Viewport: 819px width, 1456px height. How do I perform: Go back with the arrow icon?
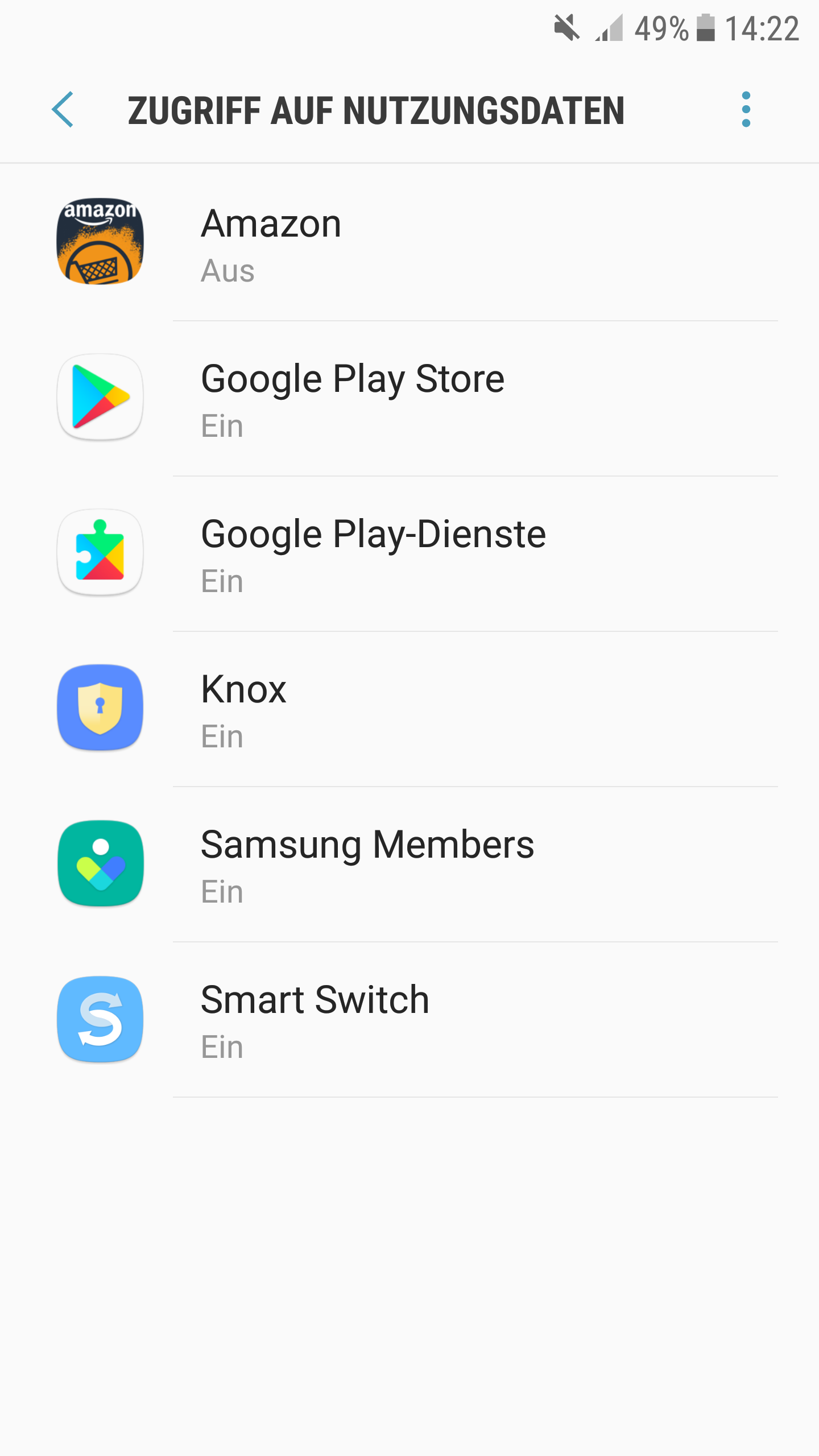coord(63,109)
